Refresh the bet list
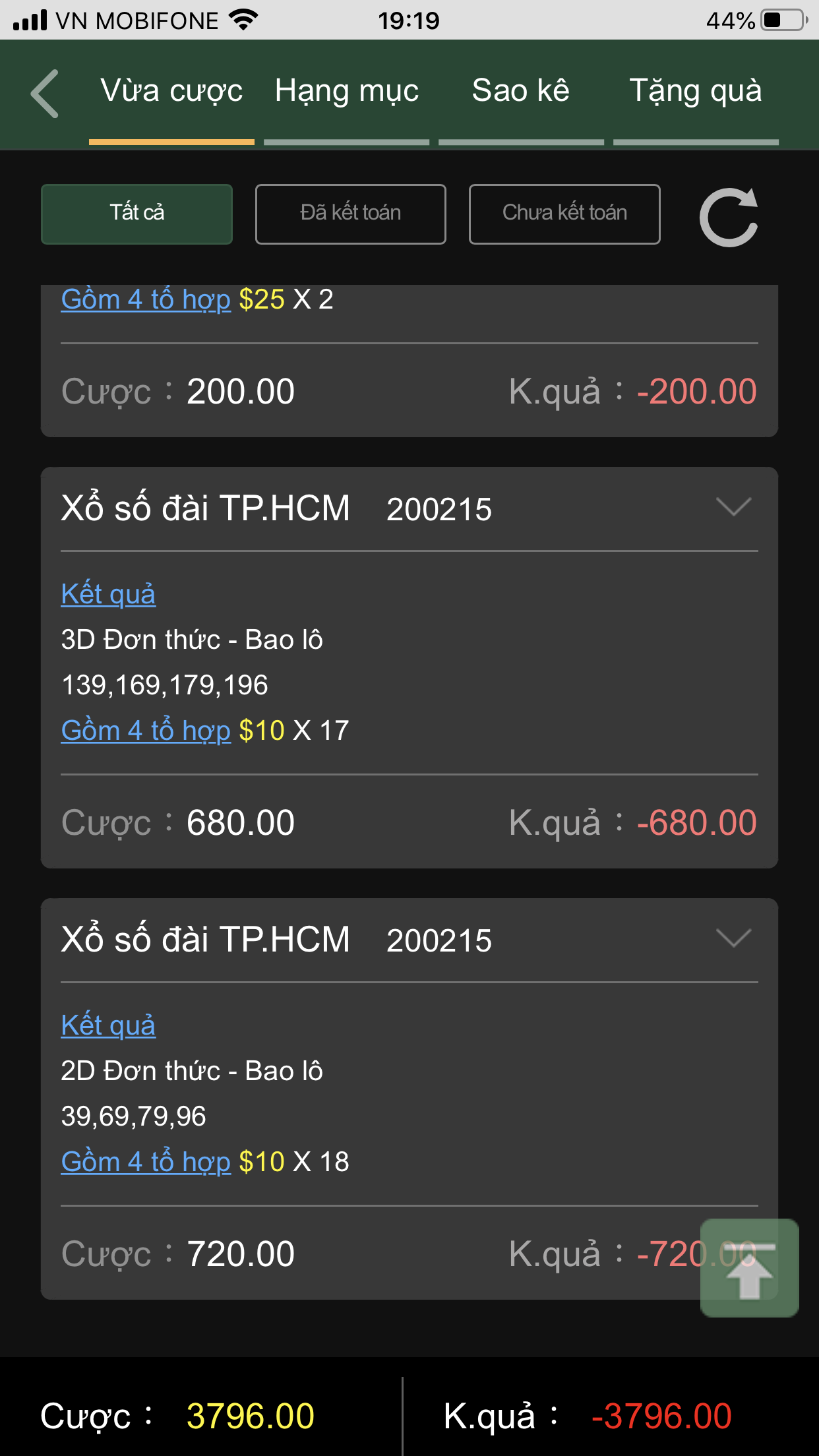The image size is (819, 1456). click(x=728, y=218)
